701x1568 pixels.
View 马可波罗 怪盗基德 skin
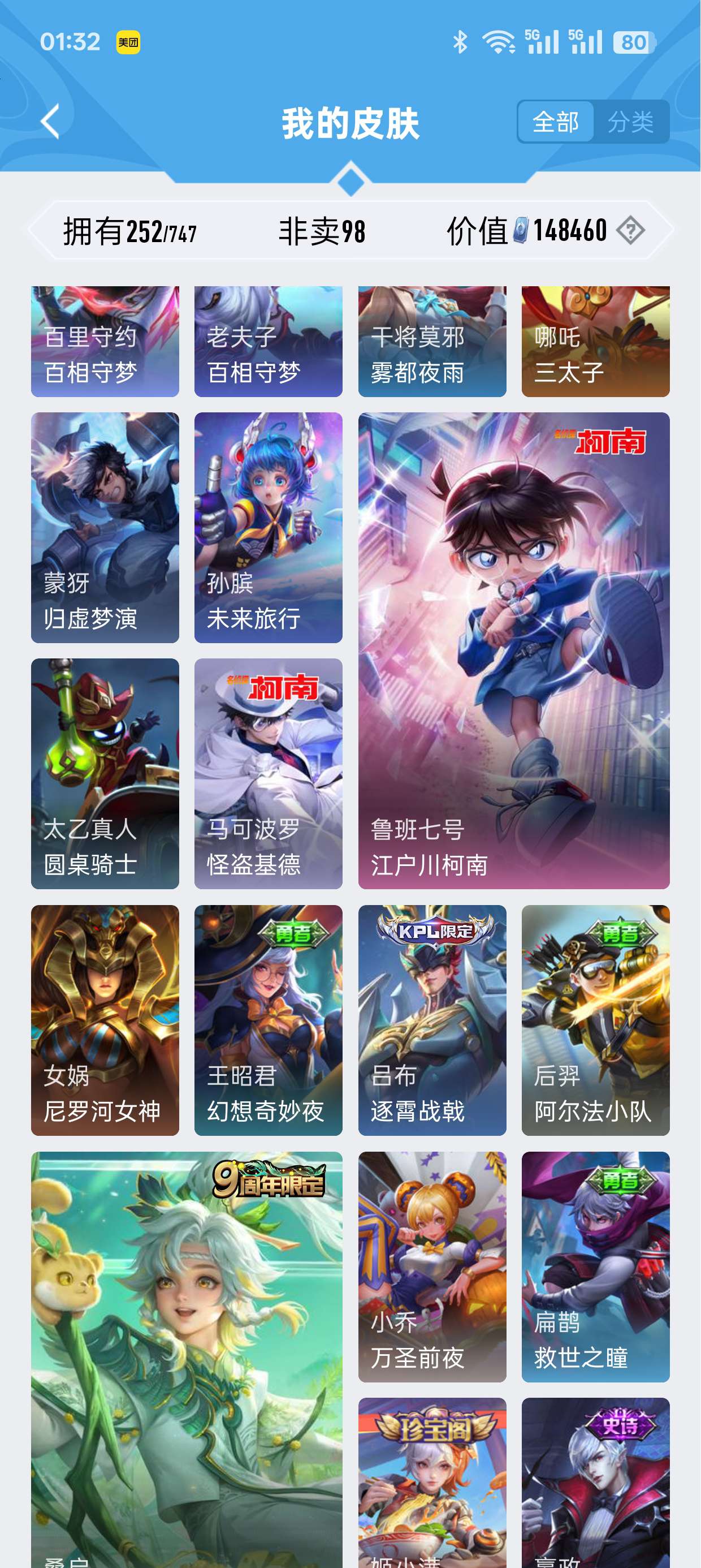pos(269,773)
